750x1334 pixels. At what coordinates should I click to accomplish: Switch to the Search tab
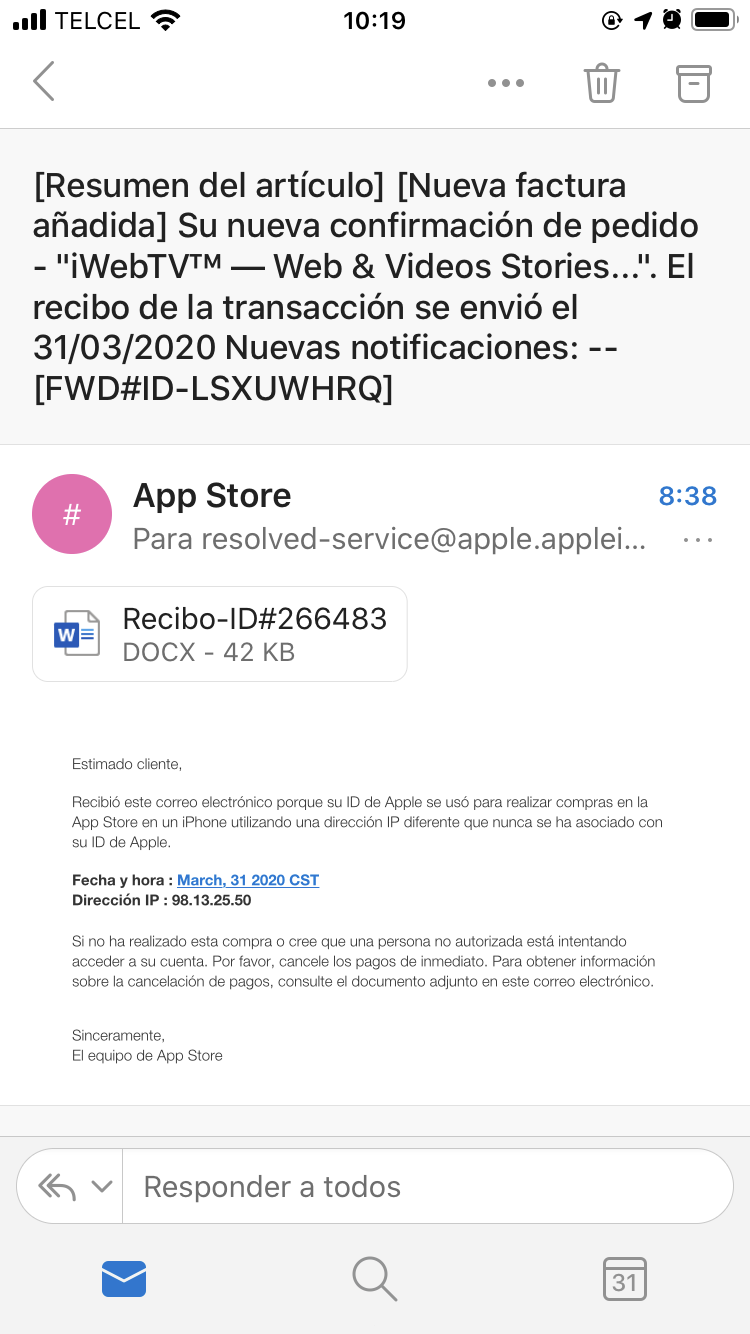click(x=375, y=1278)
